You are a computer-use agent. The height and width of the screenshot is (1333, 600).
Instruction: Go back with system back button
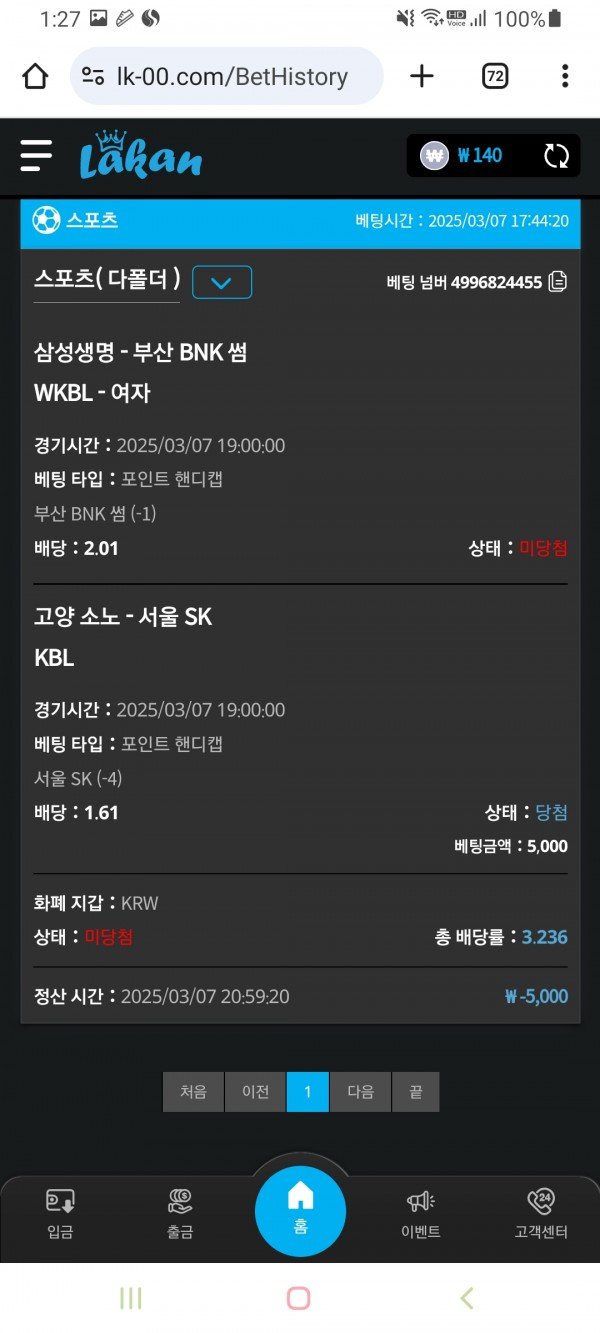466,1298
